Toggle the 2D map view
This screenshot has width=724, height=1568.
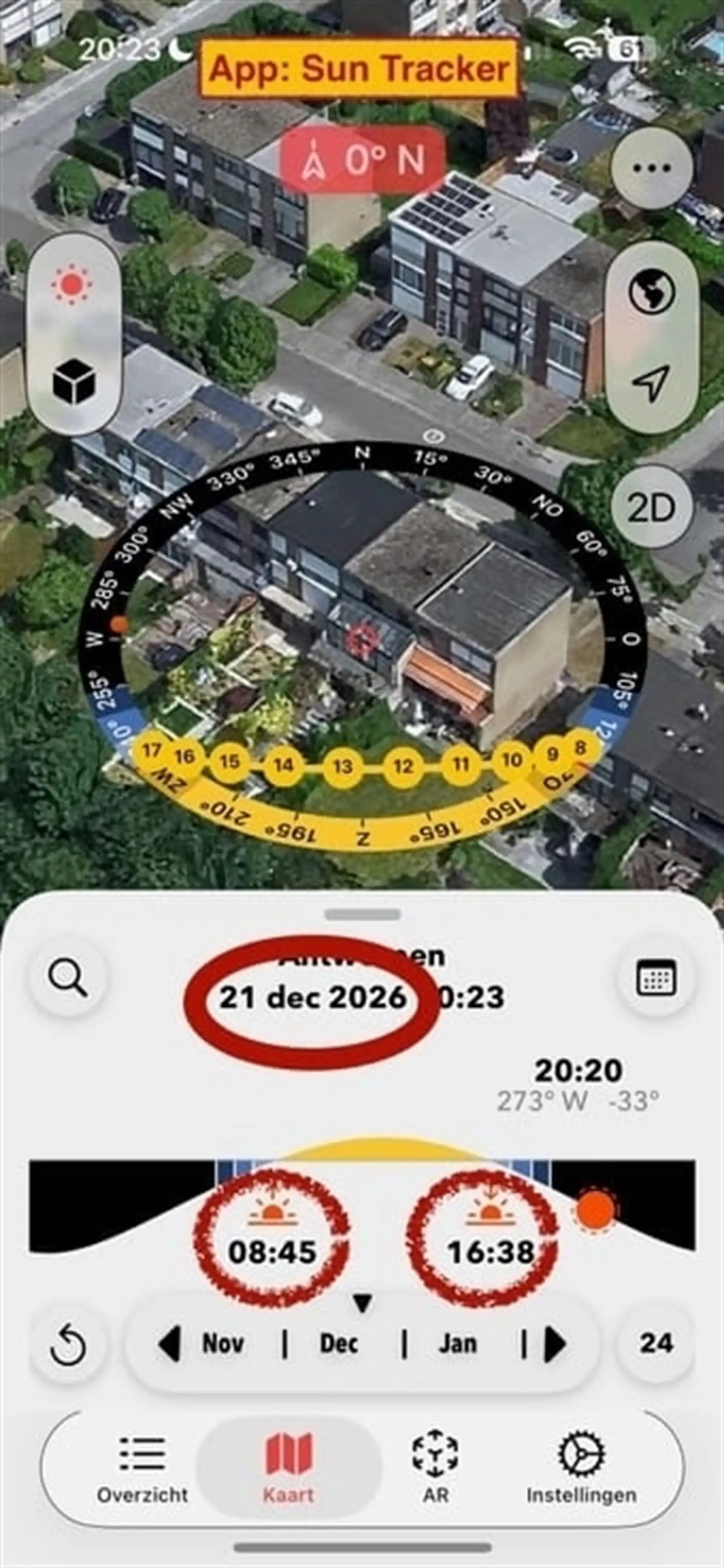(652, 508)
